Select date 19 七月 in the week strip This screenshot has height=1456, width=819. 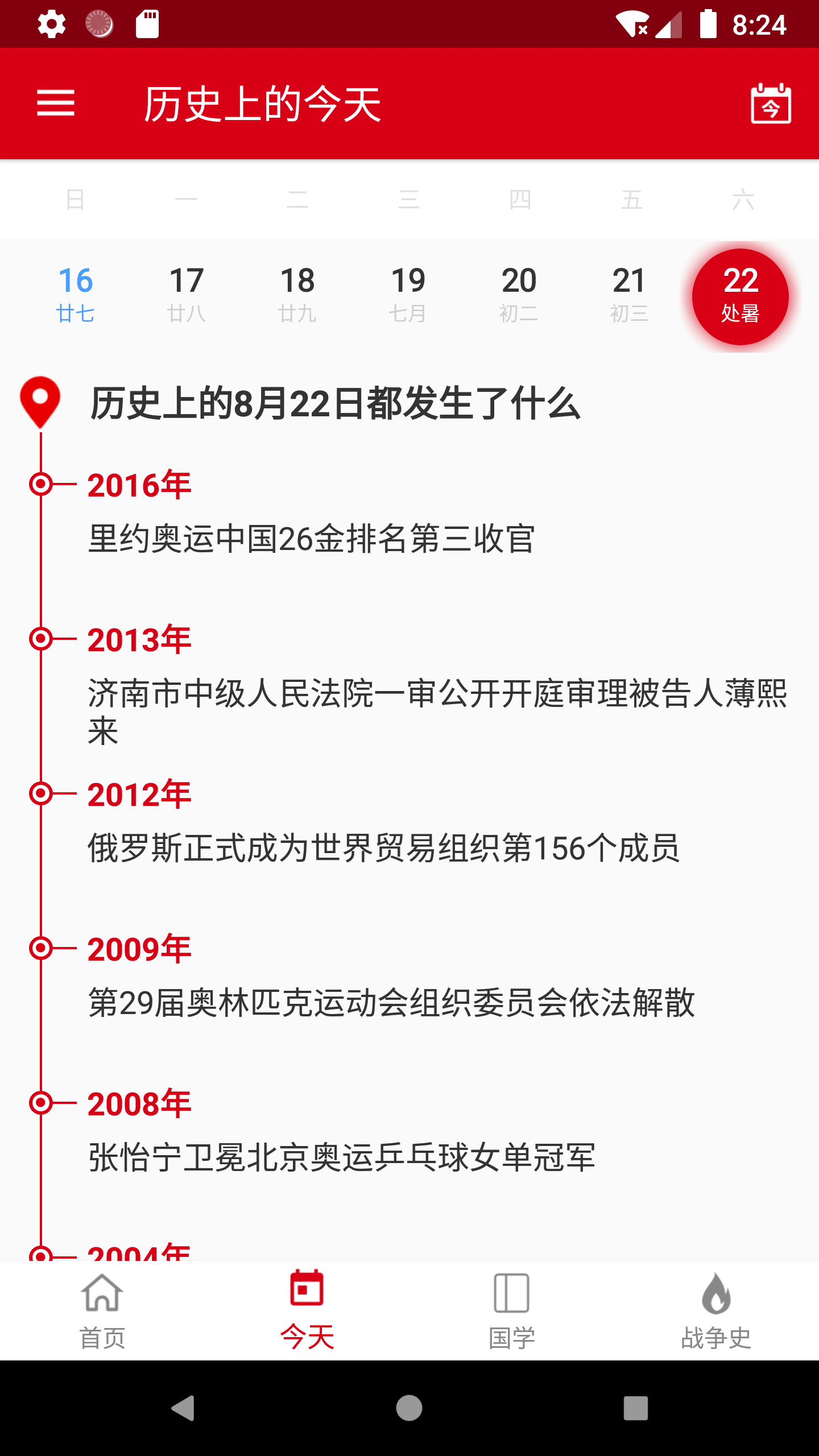(x=409, y=296)
